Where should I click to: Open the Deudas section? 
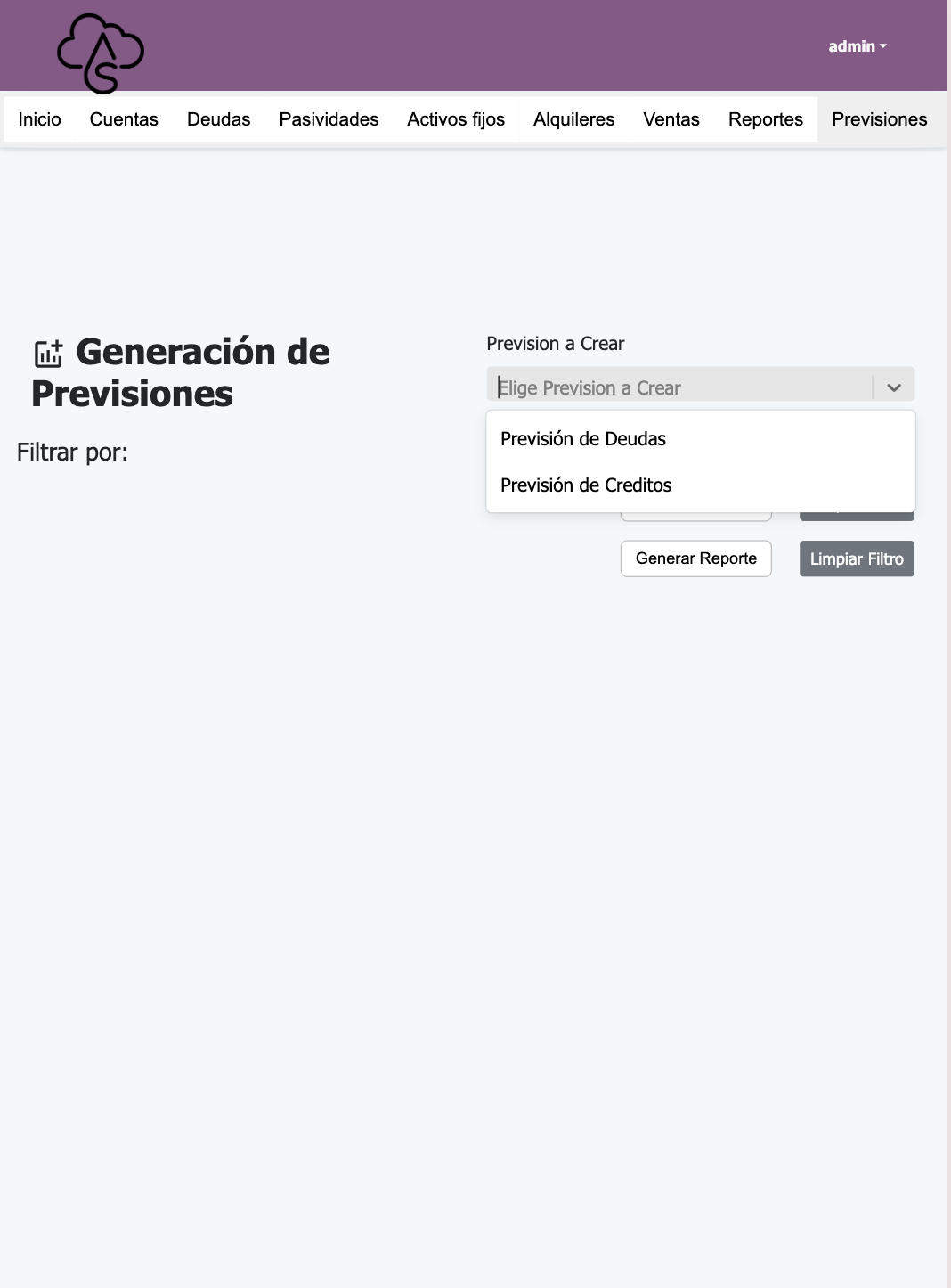click(218, 119)
